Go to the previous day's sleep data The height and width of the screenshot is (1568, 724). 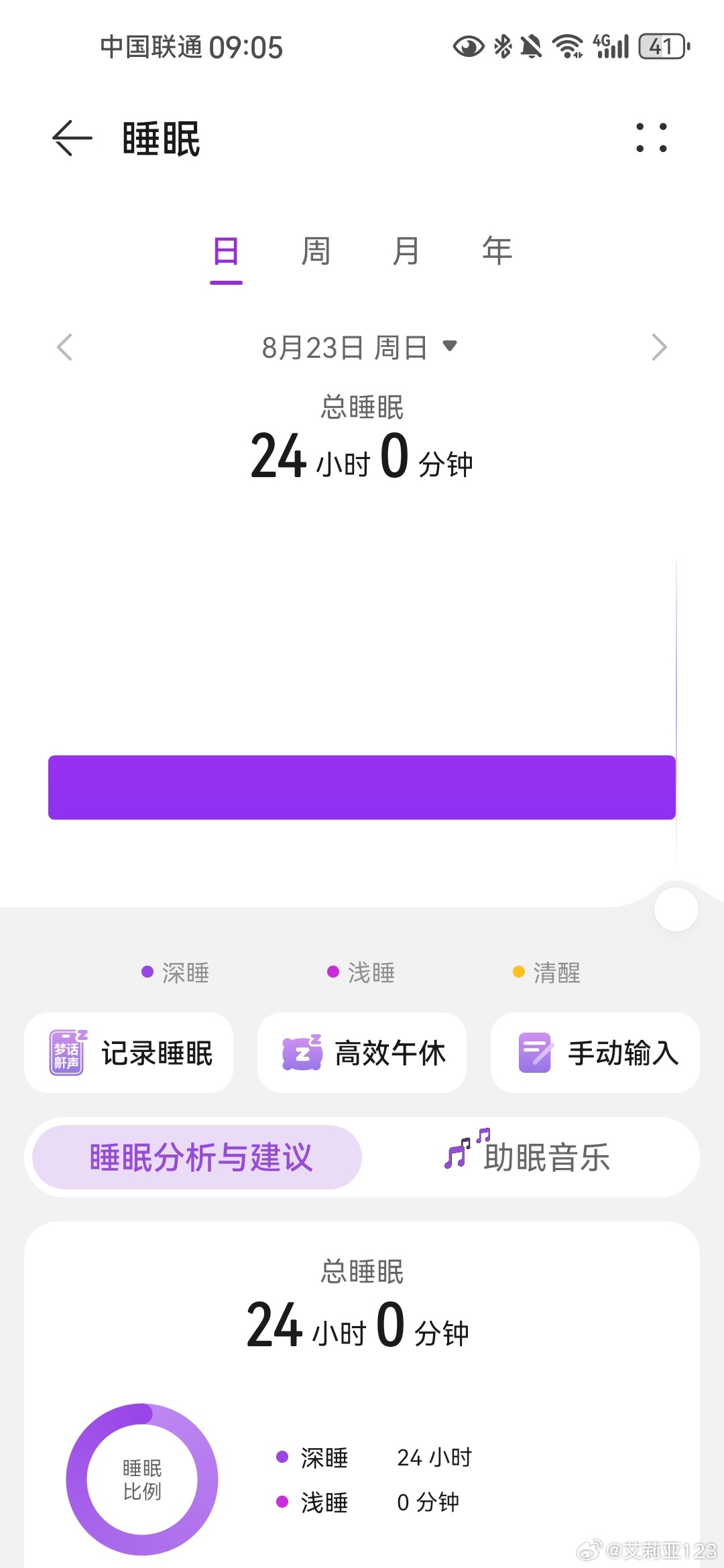click(x=64, y=347)
